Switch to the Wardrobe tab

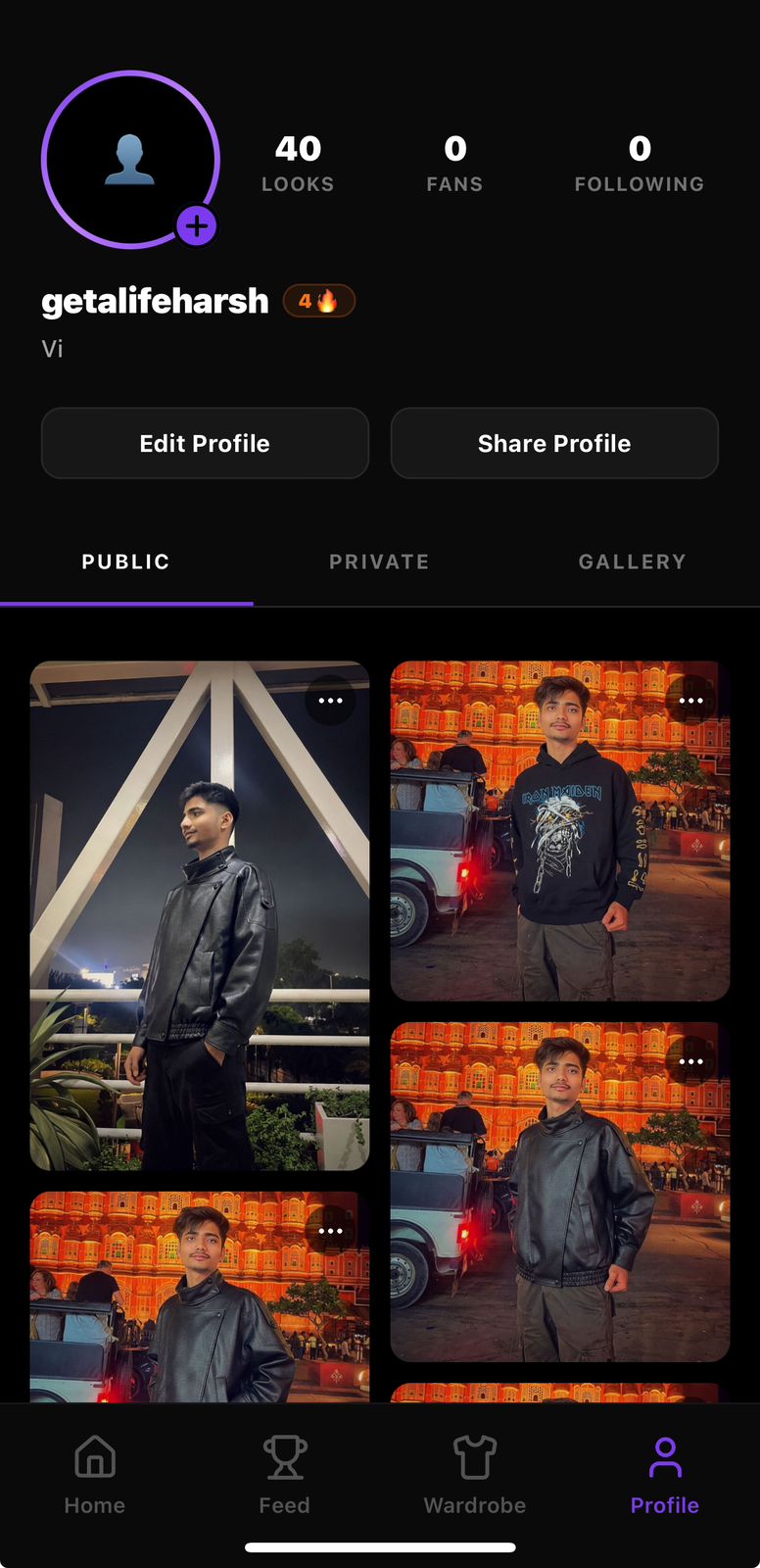[474, 1475]
